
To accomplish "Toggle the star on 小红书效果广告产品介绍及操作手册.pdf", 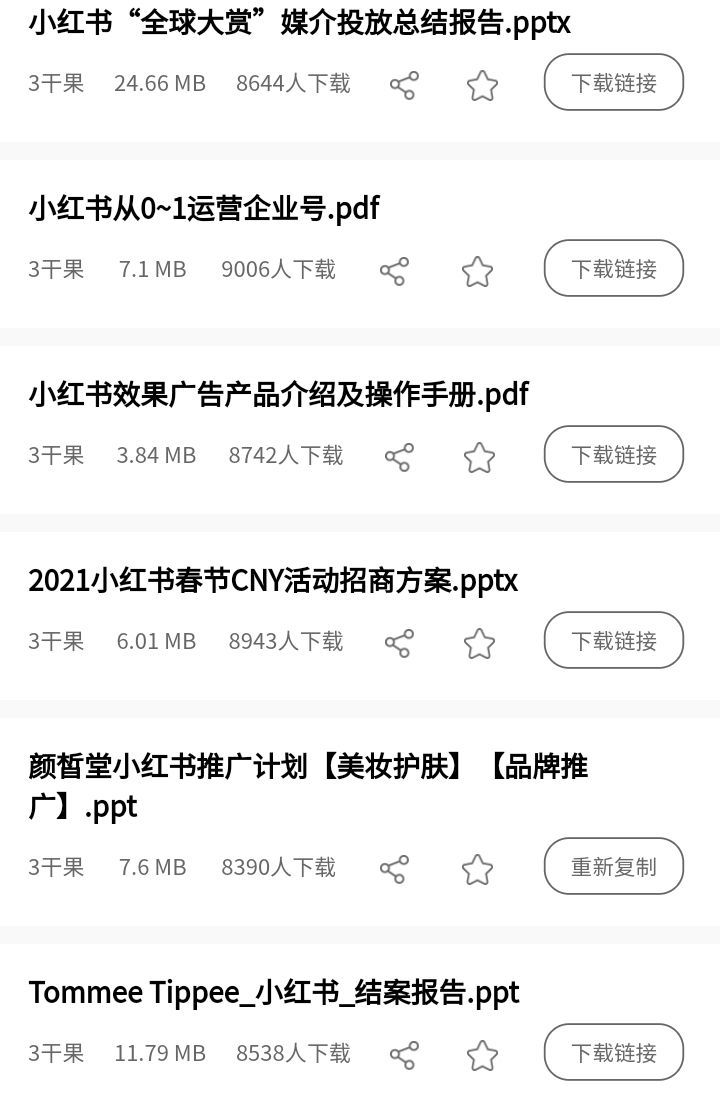I will pyautogui.click(x=479, y=456).
